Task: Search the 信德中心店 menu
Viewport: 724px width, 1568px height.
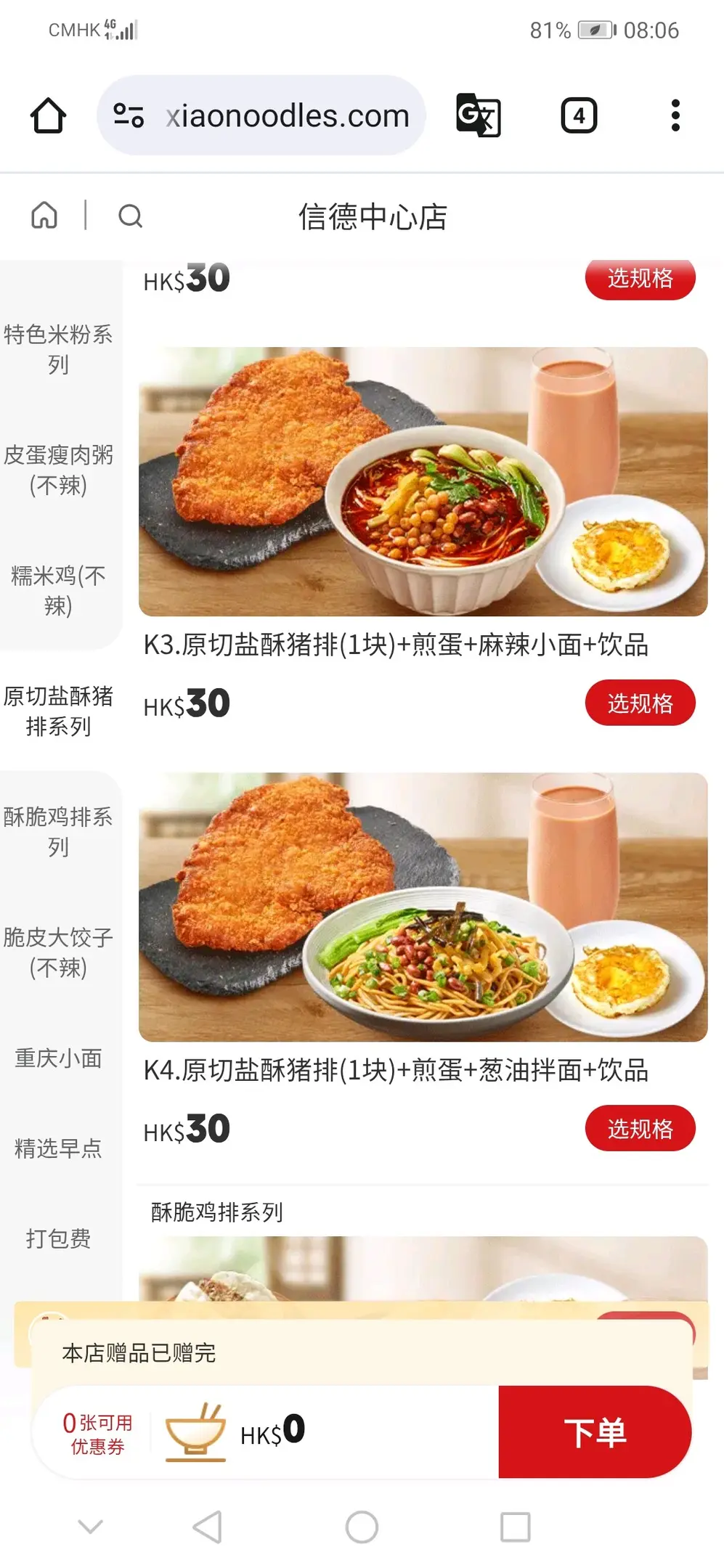Action: (x=131, y=216)
